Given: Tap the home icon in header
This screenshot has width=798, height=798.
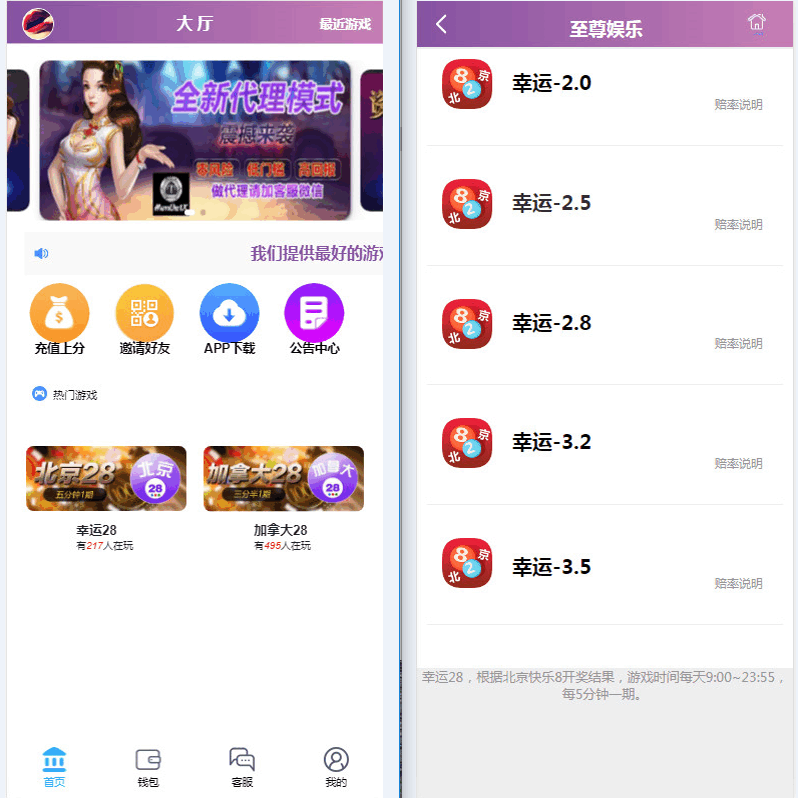Looking at the screenshot, I should pos(757,23).
